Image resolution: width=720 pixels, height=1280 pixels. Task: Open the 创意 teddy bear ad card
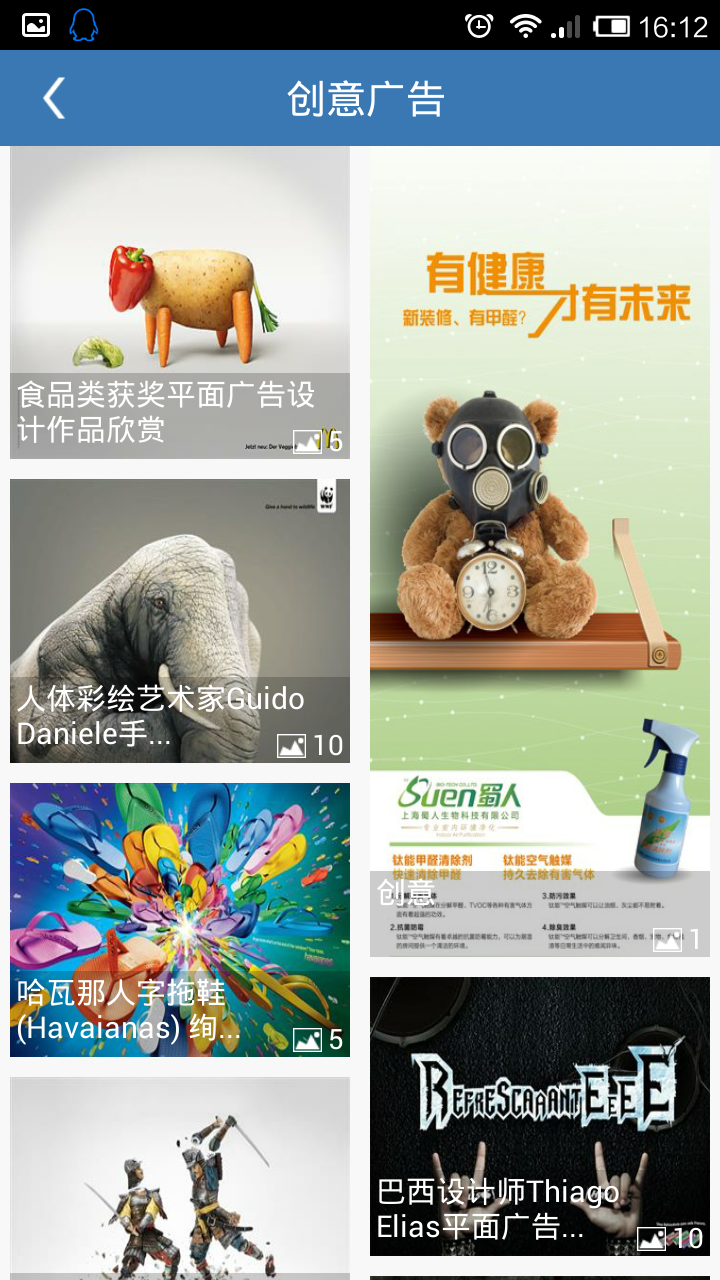point(540,550)
